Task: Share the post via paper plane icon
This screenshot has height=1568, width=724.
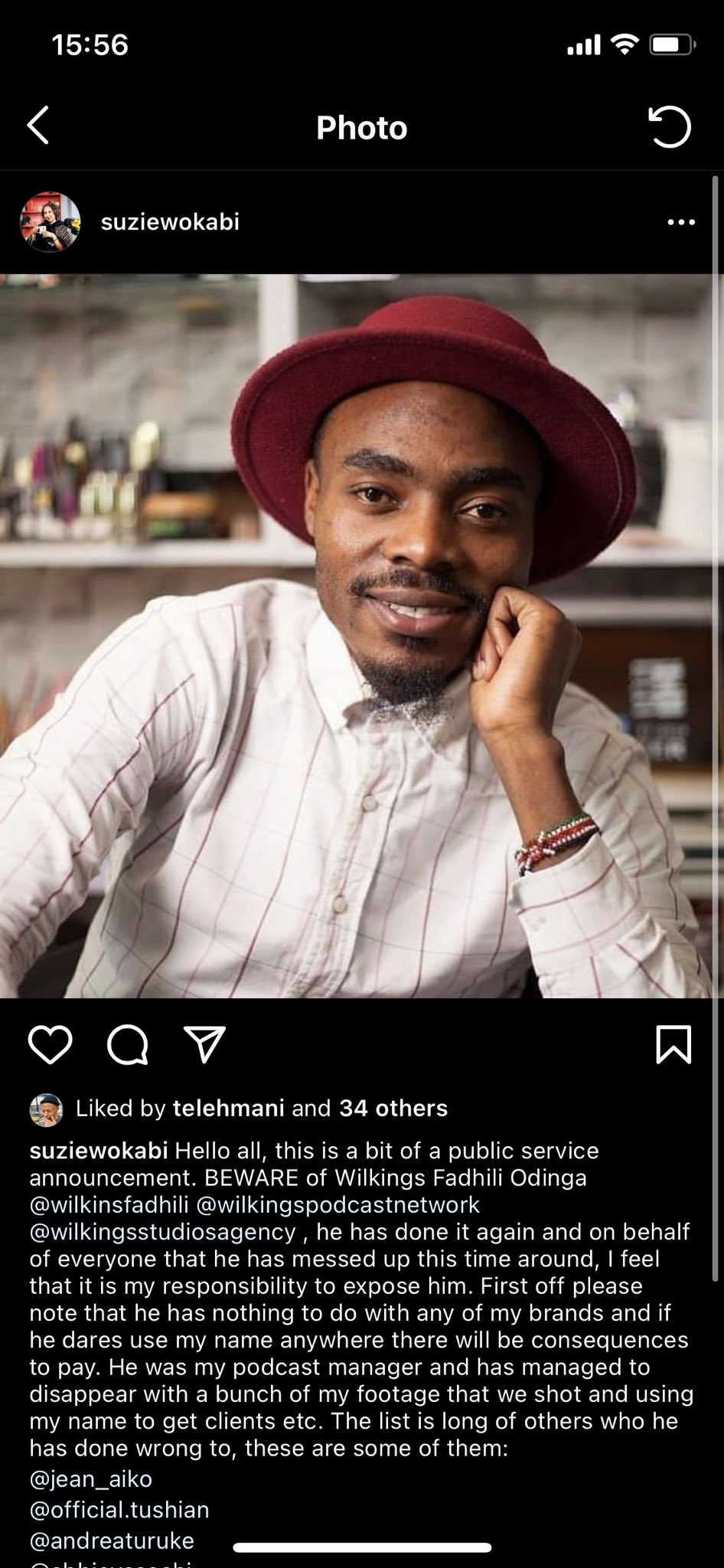Action: [204, 1044]
